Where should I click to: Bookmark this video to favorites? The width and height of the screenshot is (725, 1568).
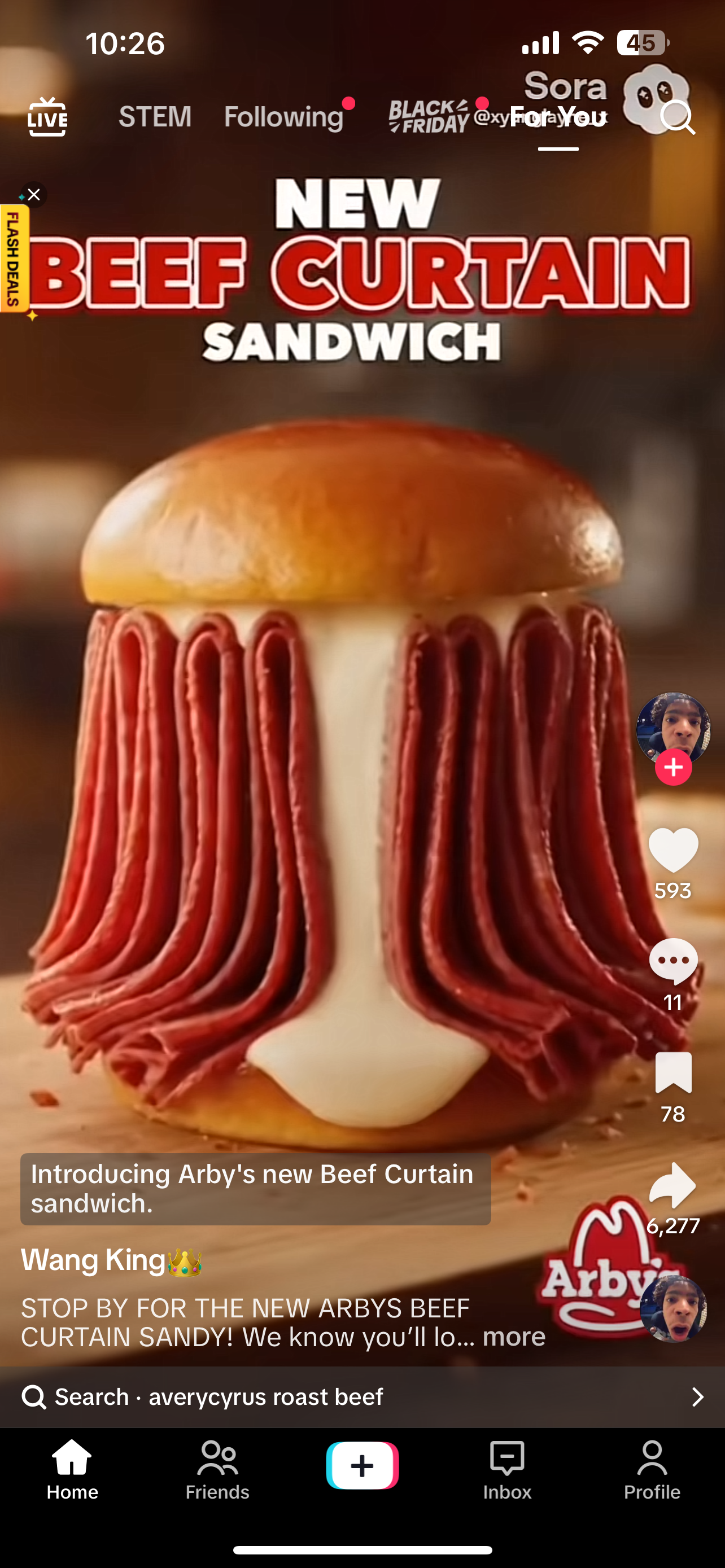click(672, 1072)
